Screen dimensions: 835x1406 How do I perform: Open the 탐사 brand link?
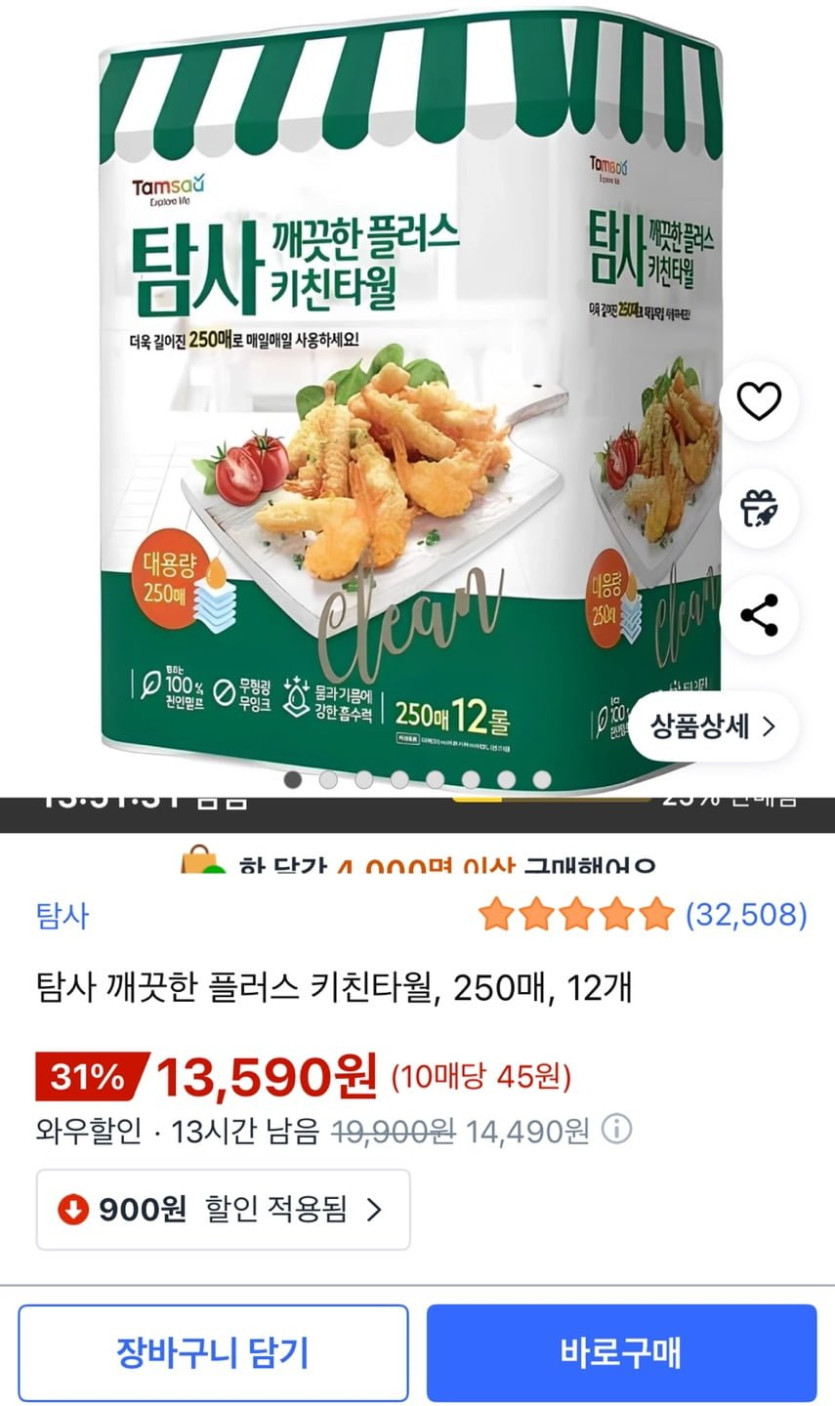click(62, 915)
